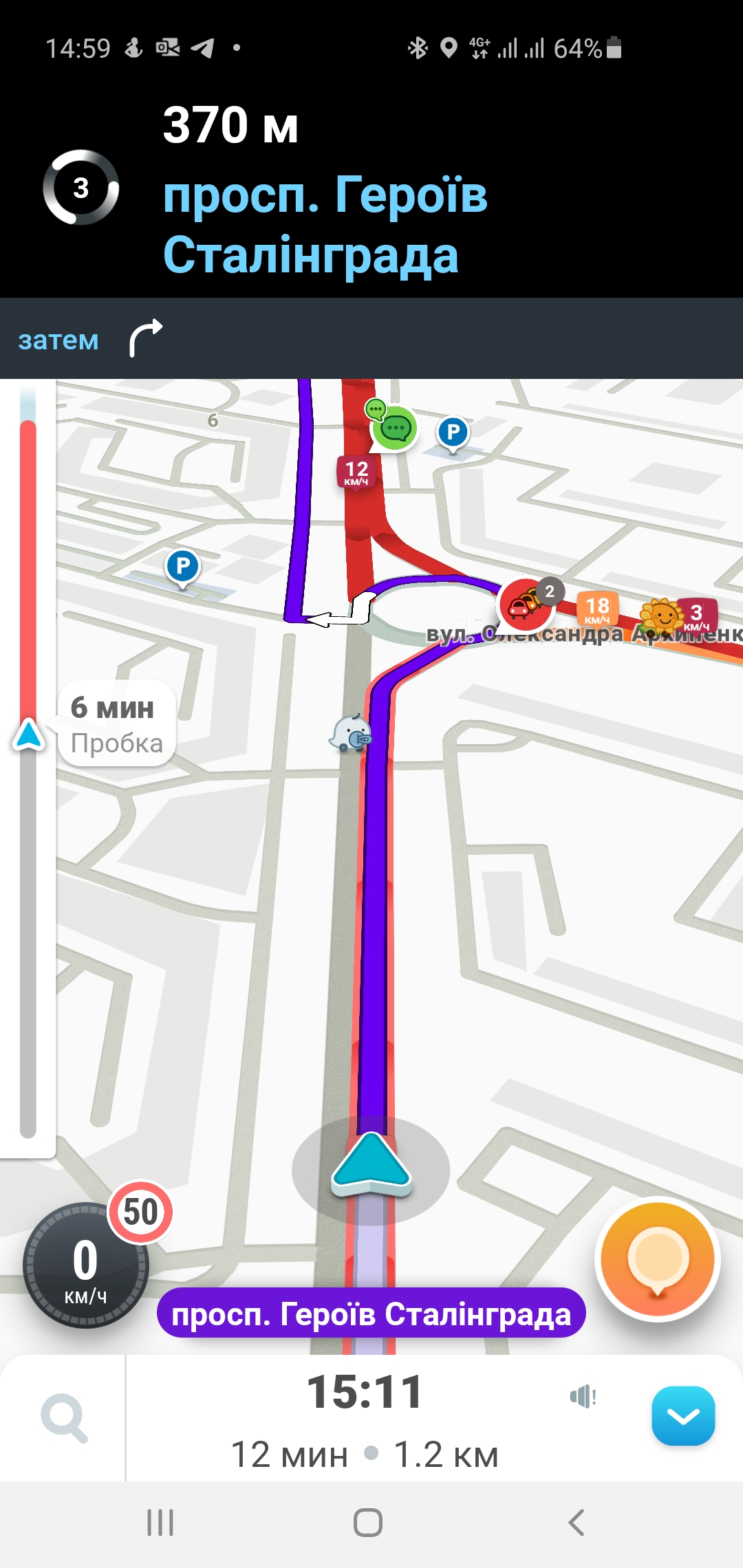Open the sunflower Wazer marker on map
This screenshot has width=743, height=1568.
(662, 615)
